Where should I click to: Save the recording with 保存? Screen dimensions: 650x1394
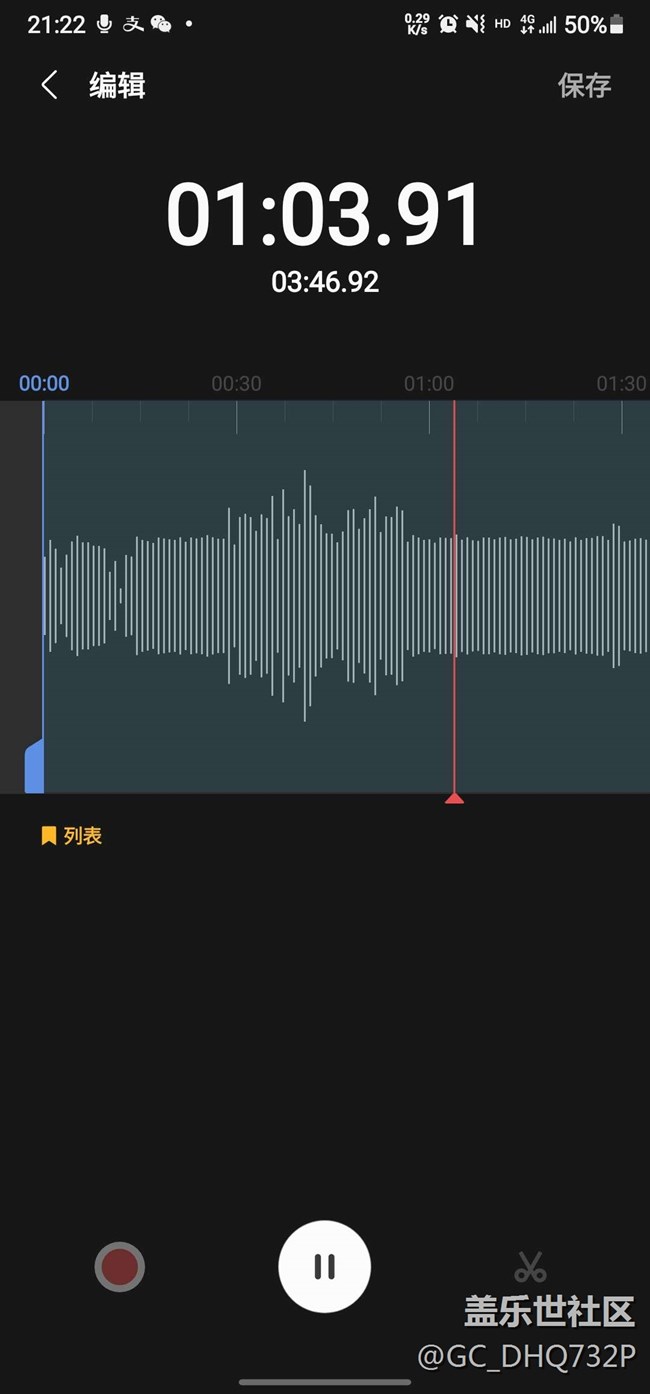[x=584, y=85]
